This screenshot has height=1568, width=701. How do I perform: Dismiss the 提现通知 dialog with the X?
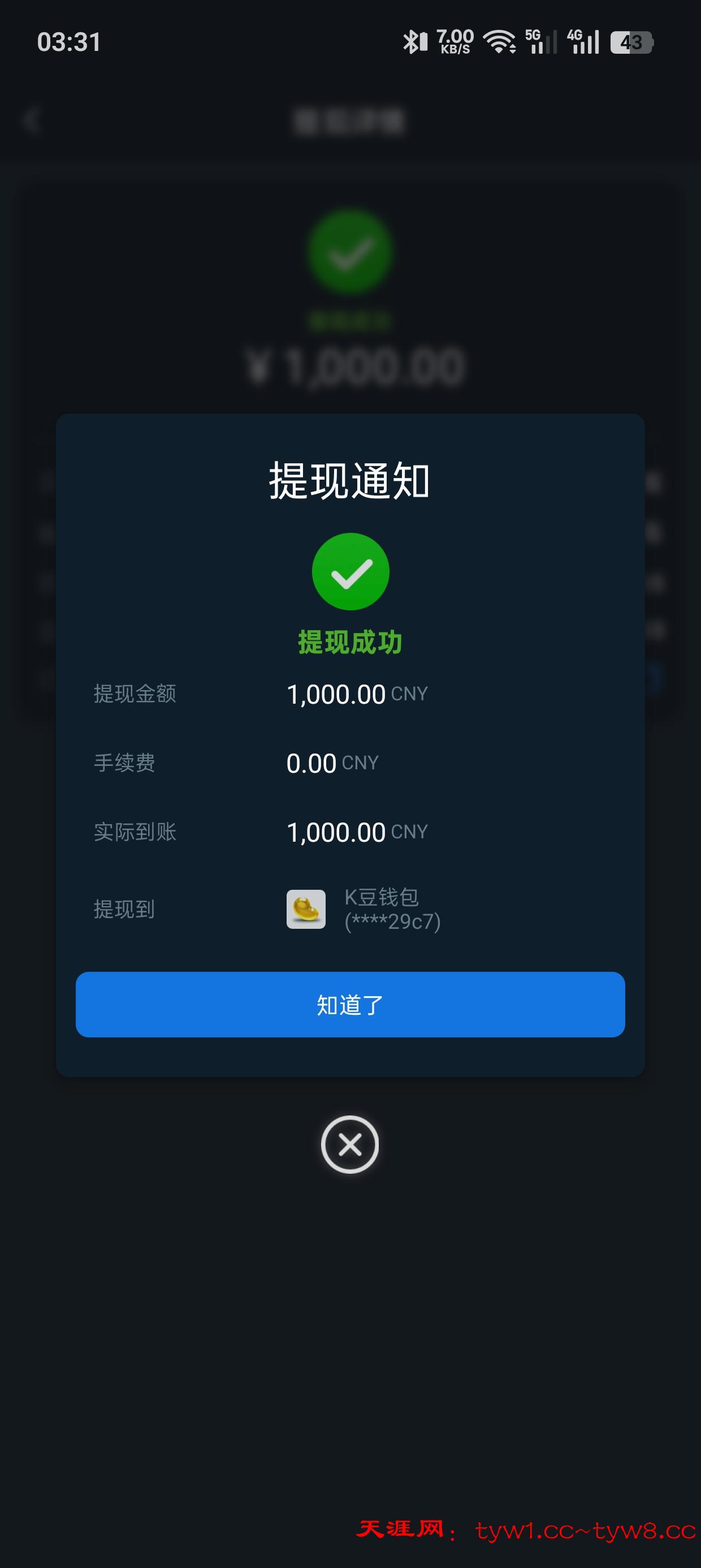[x=350, y=1144]
